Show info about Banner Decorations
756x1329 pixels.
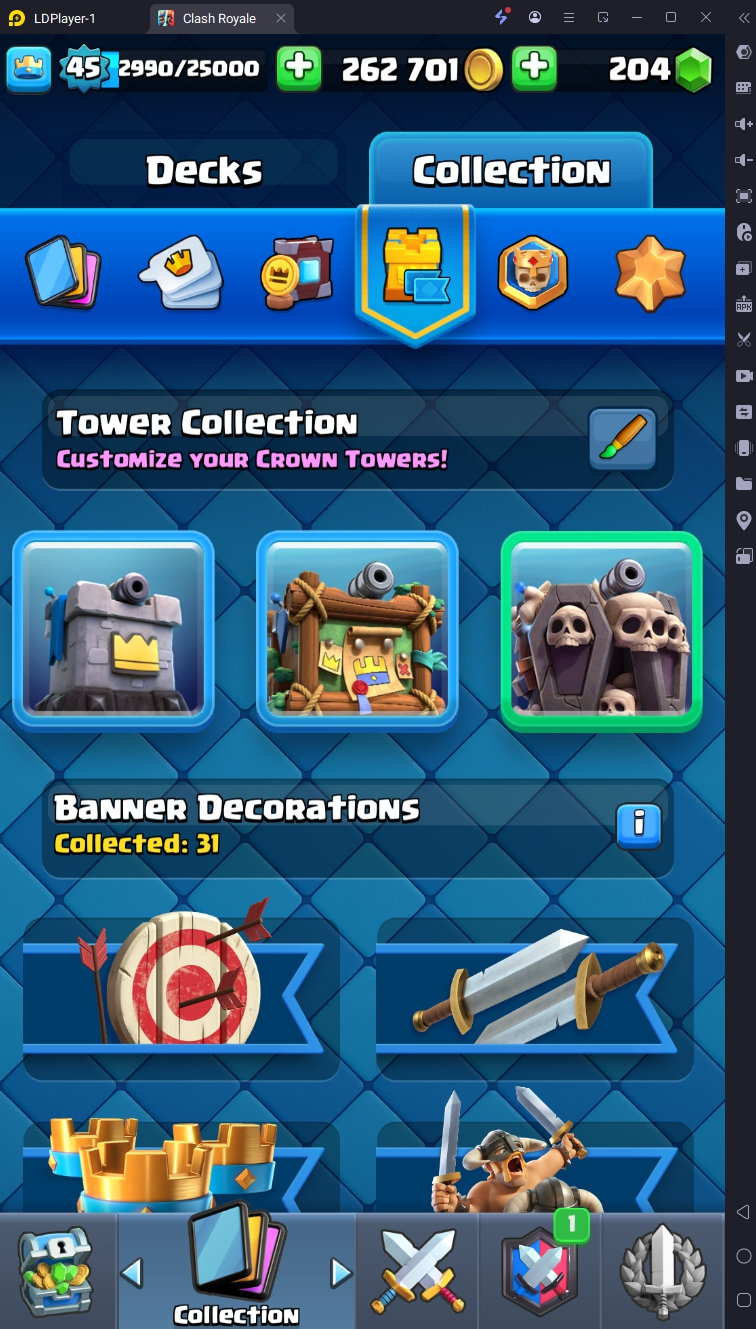point(638,826)
